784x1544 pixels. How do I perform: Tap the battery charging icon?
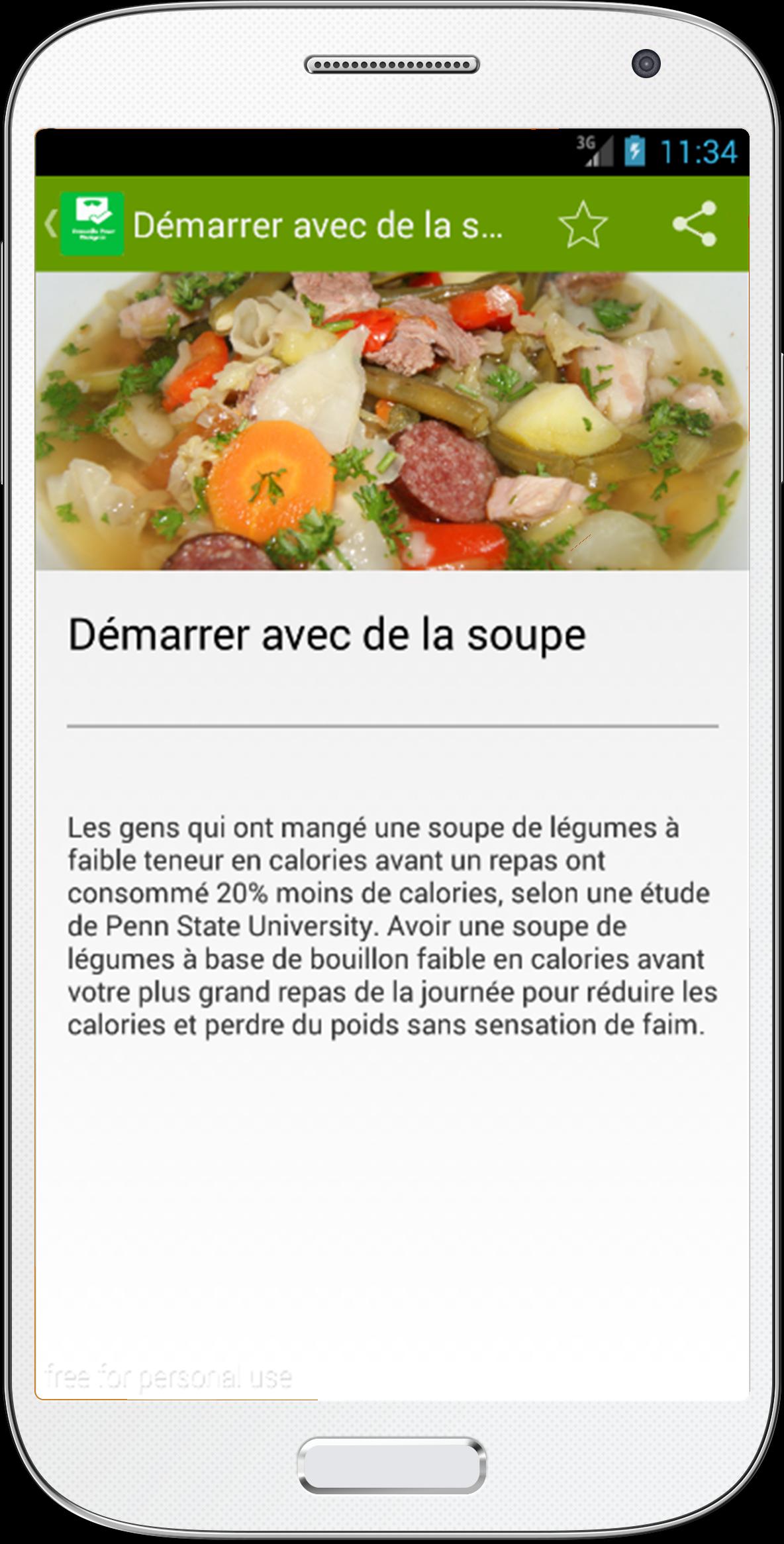pos(634,150)
